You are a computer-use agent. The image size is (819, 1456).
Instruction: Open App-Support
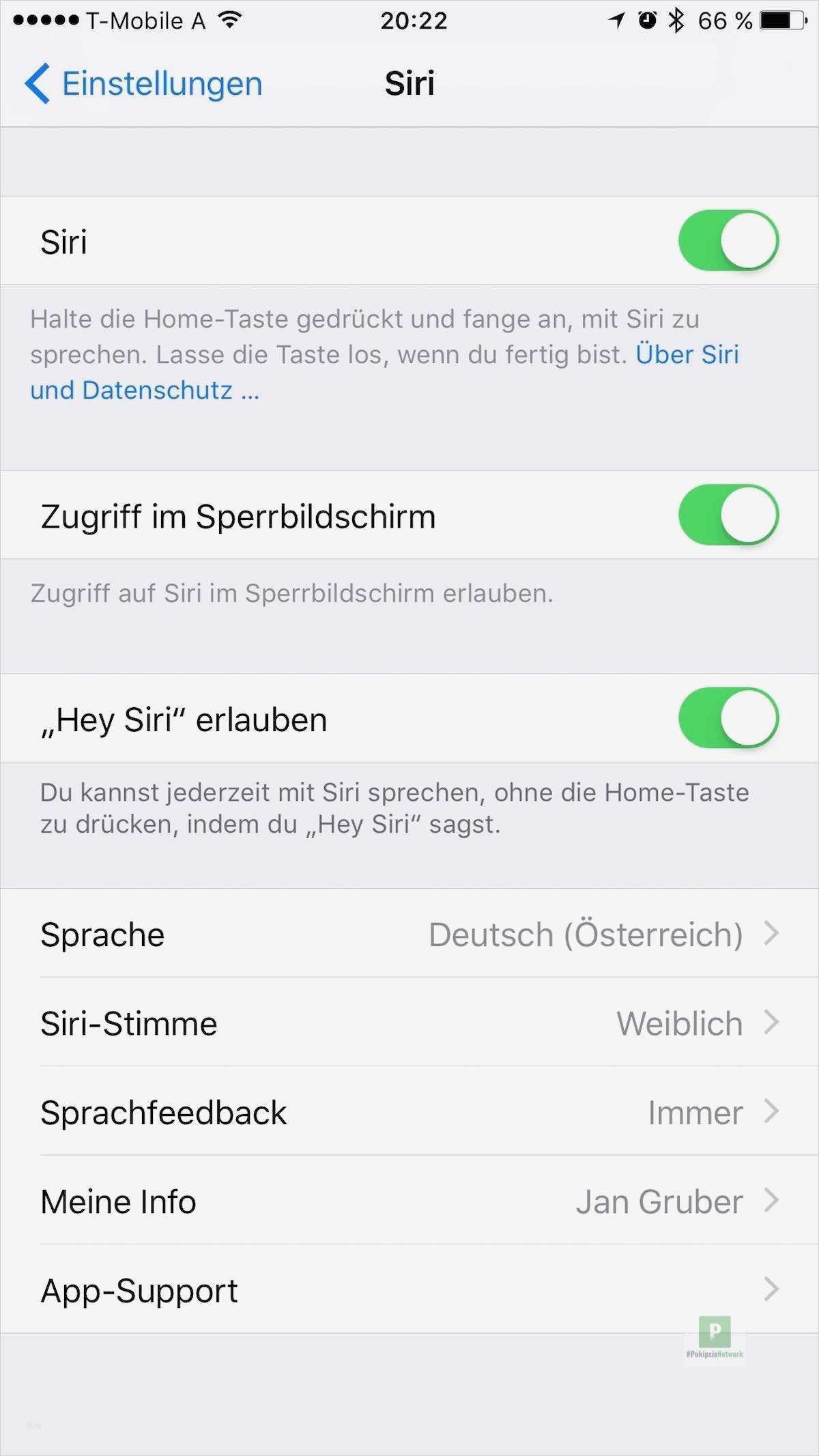(409, 1289)
